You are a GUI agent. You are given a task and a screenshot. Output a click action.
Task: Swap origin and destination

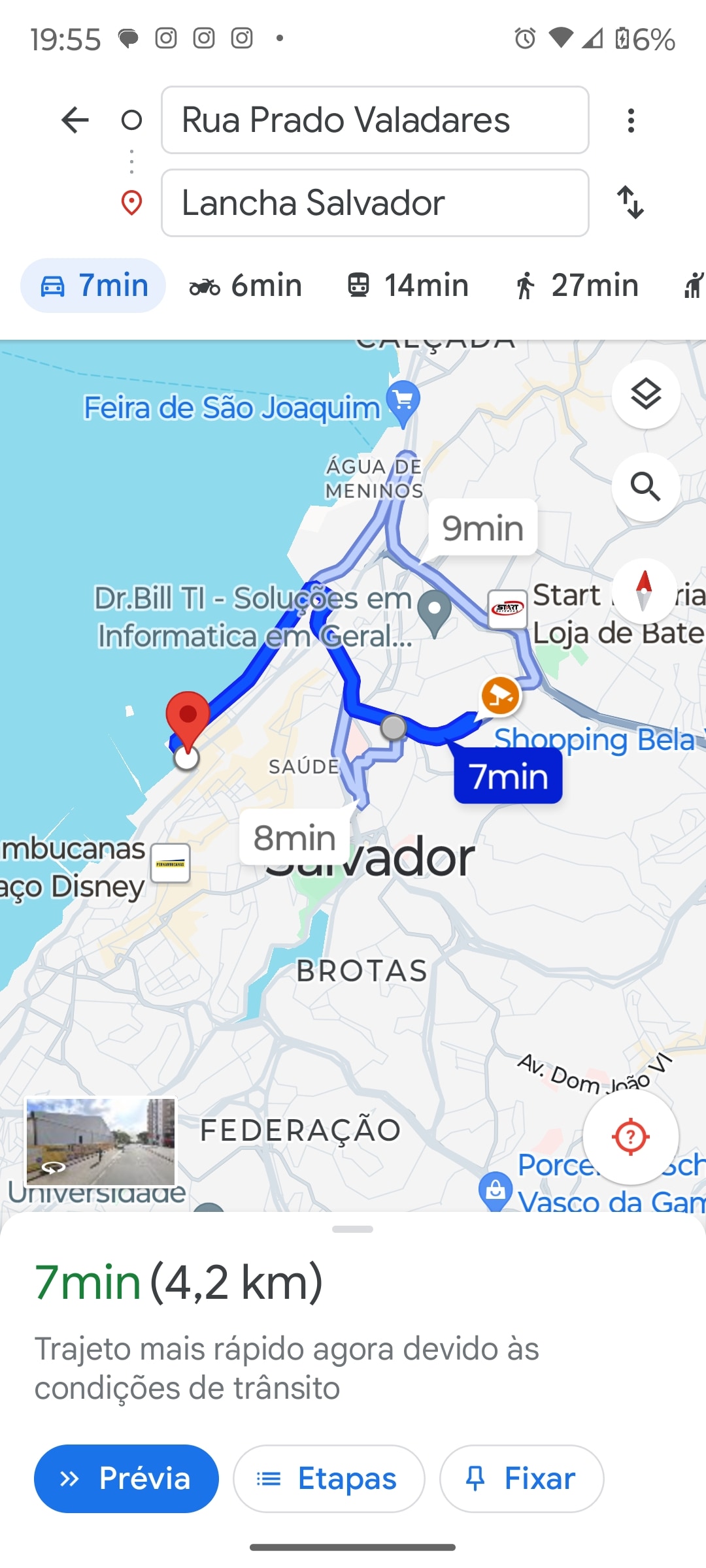pyautogui.click(x=630, y=203)
